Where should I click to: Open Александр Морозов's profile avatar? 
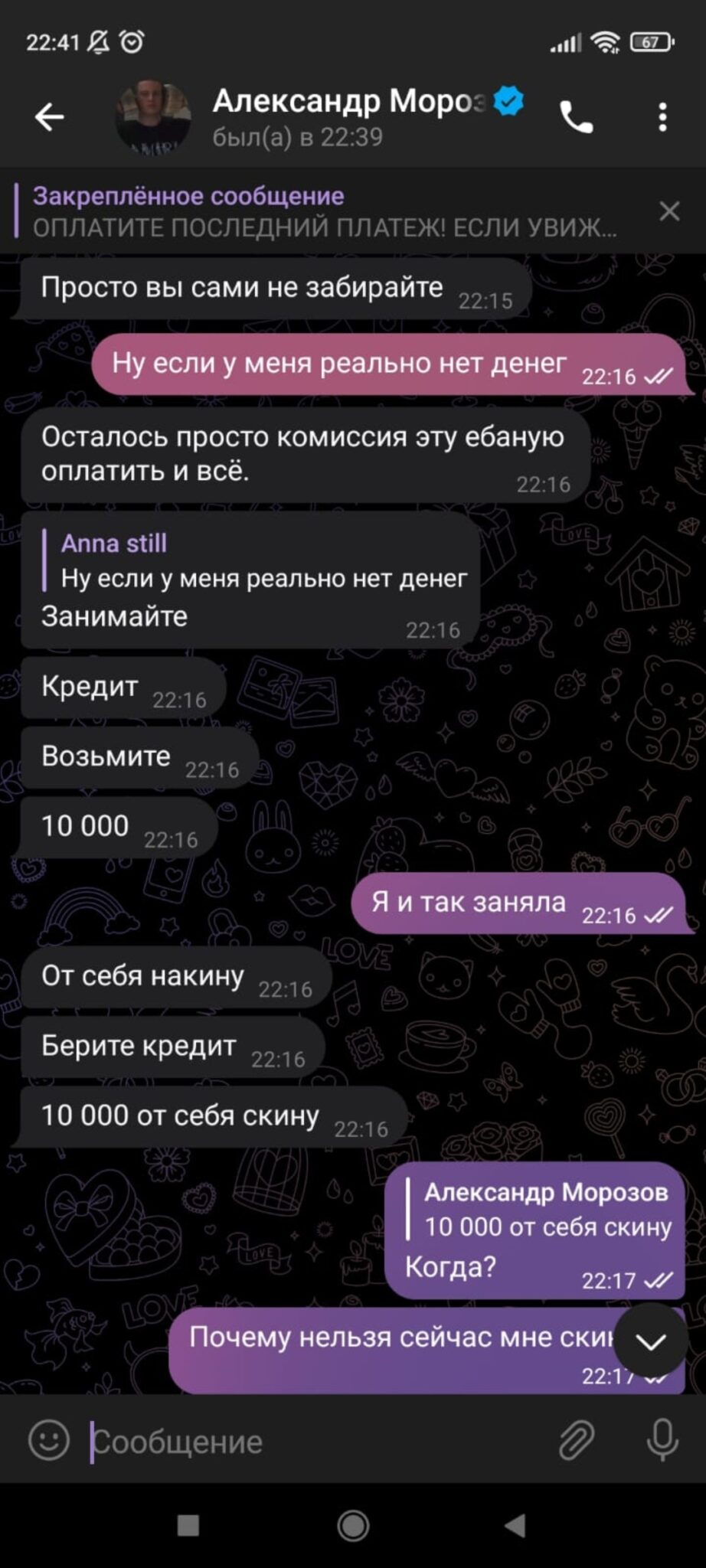click(x=152, y=117)
